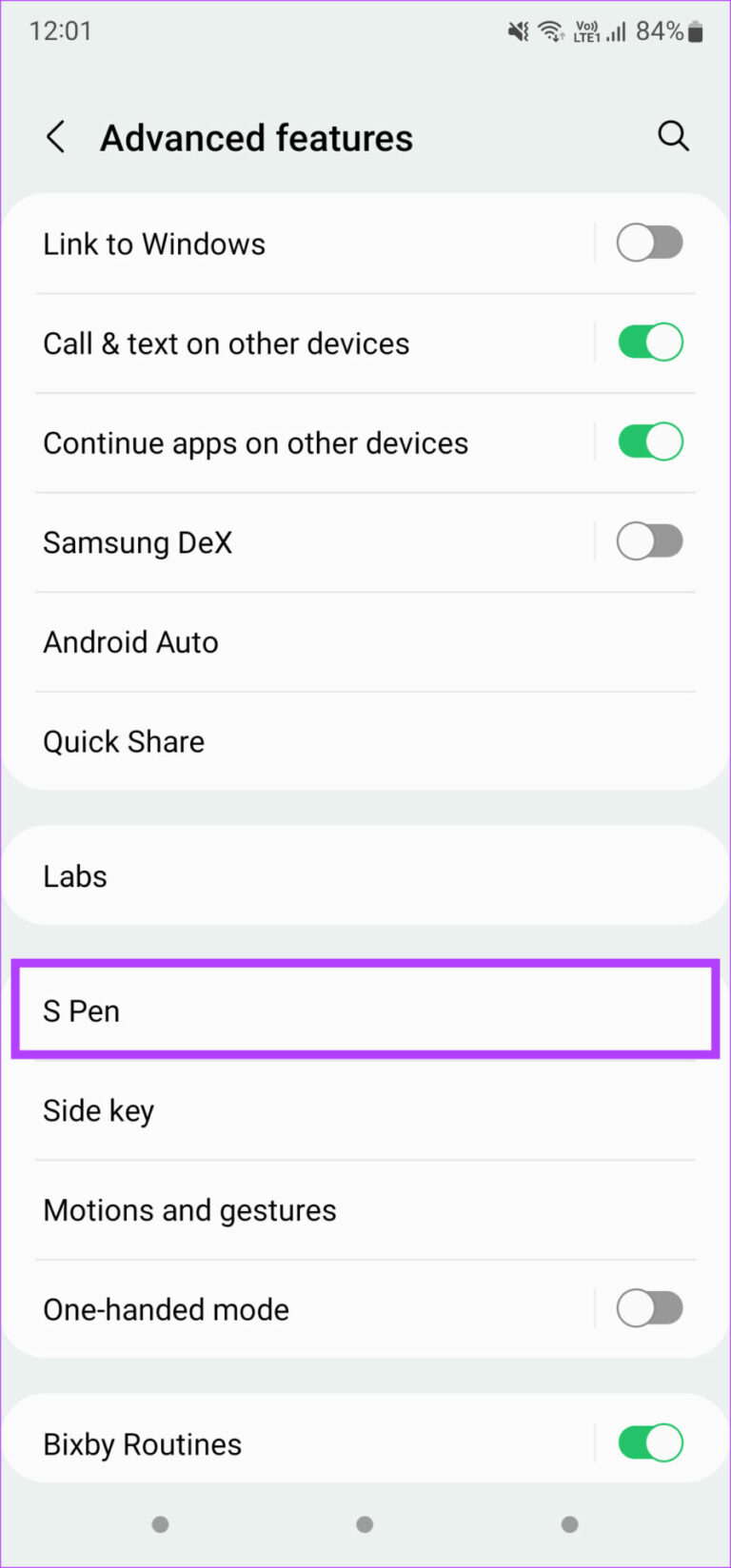Toggle One-handed mode on

[x=650, y=1308]
